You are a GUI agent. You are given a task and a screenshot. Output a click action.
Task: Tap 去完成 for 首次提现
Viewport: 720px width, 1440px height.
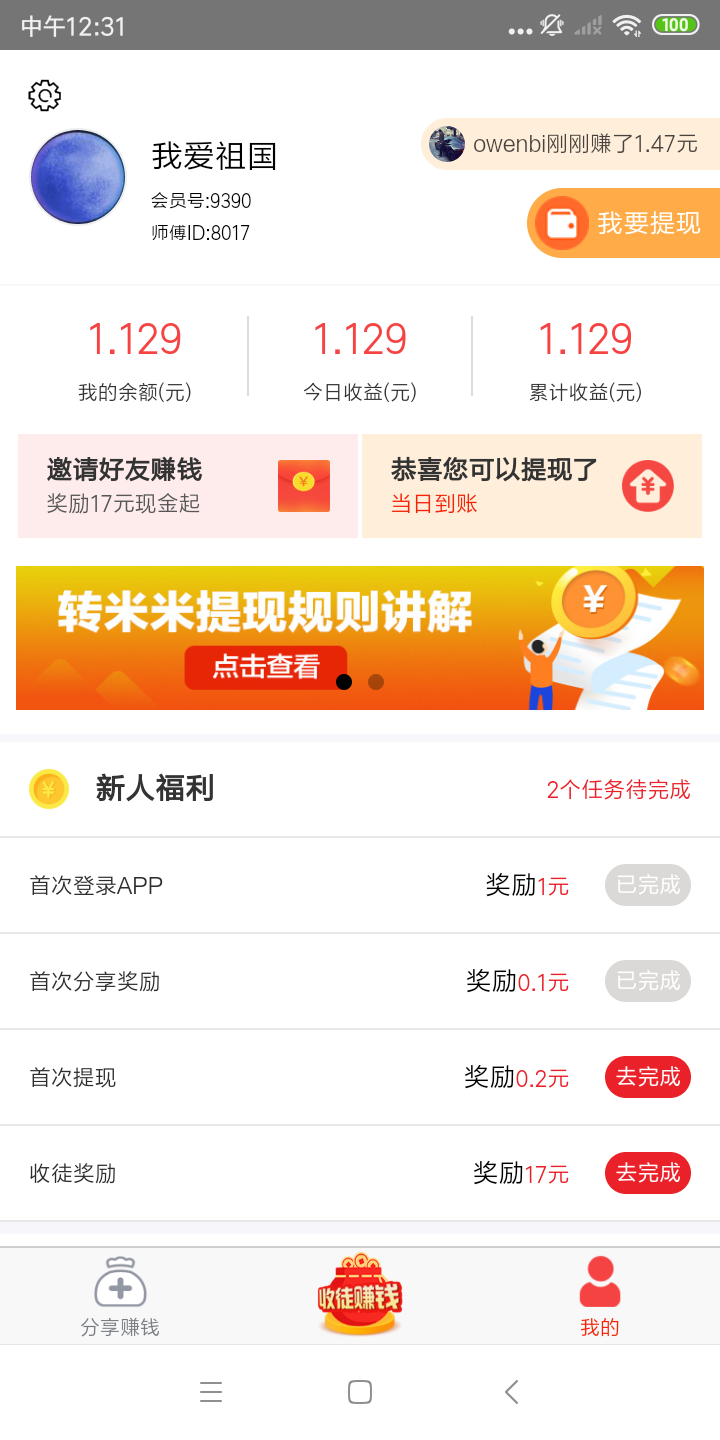(647, 1077)
